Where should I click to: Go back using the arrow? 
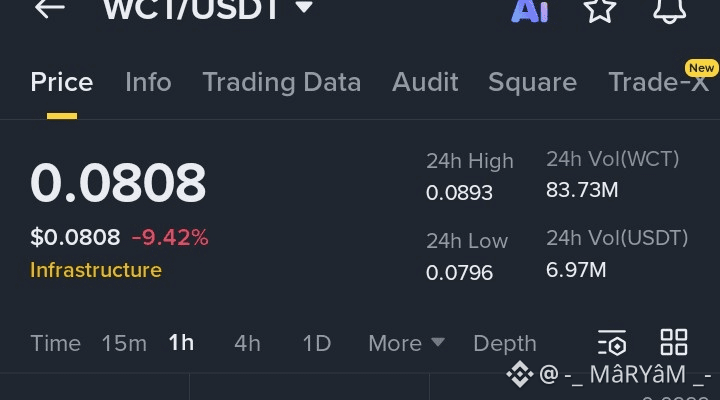pyautogui.click(x=49, y=8)
